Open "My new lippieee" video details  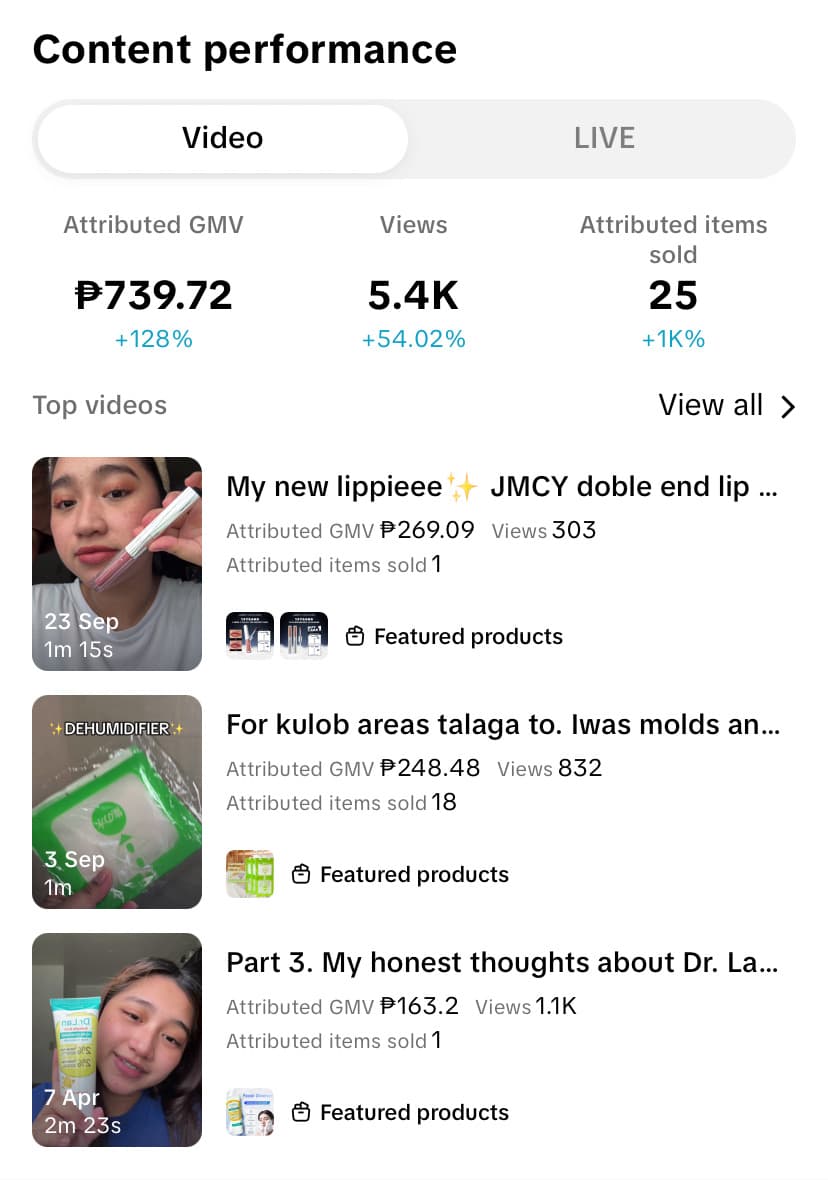[501, 487]
